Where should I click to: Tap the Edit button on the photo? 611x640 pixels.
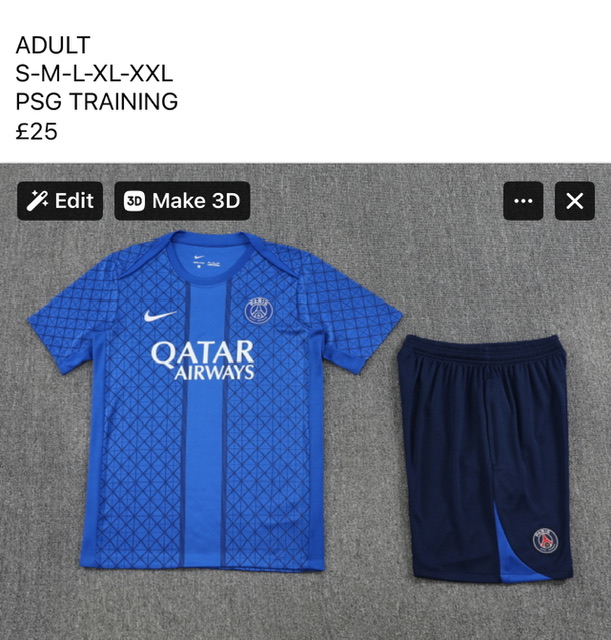(x=60, y=201)
